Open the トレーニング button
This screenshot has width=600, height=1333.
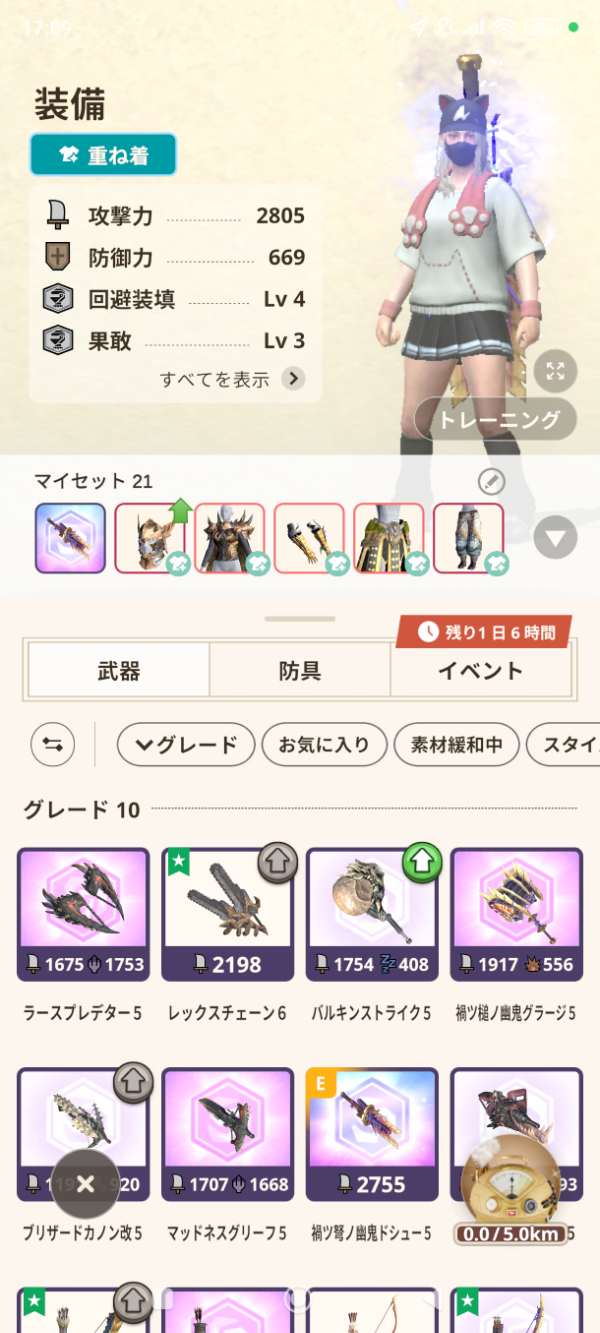click(496, 420)
